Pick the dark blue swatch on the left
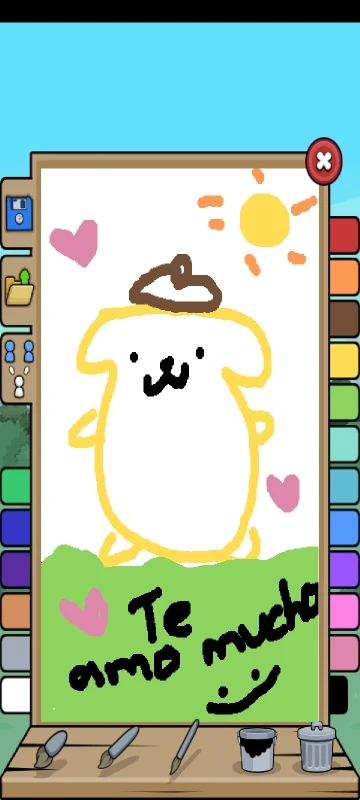 (15, 528)
